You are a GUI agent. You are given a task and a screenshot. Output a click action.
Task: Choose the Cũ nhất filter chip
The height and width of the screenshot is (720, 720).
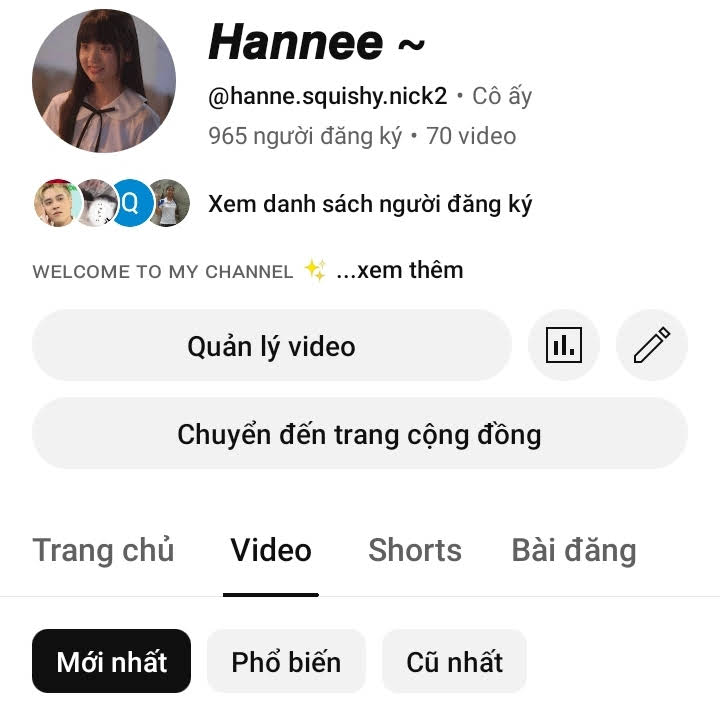click(x=454, y=661)
